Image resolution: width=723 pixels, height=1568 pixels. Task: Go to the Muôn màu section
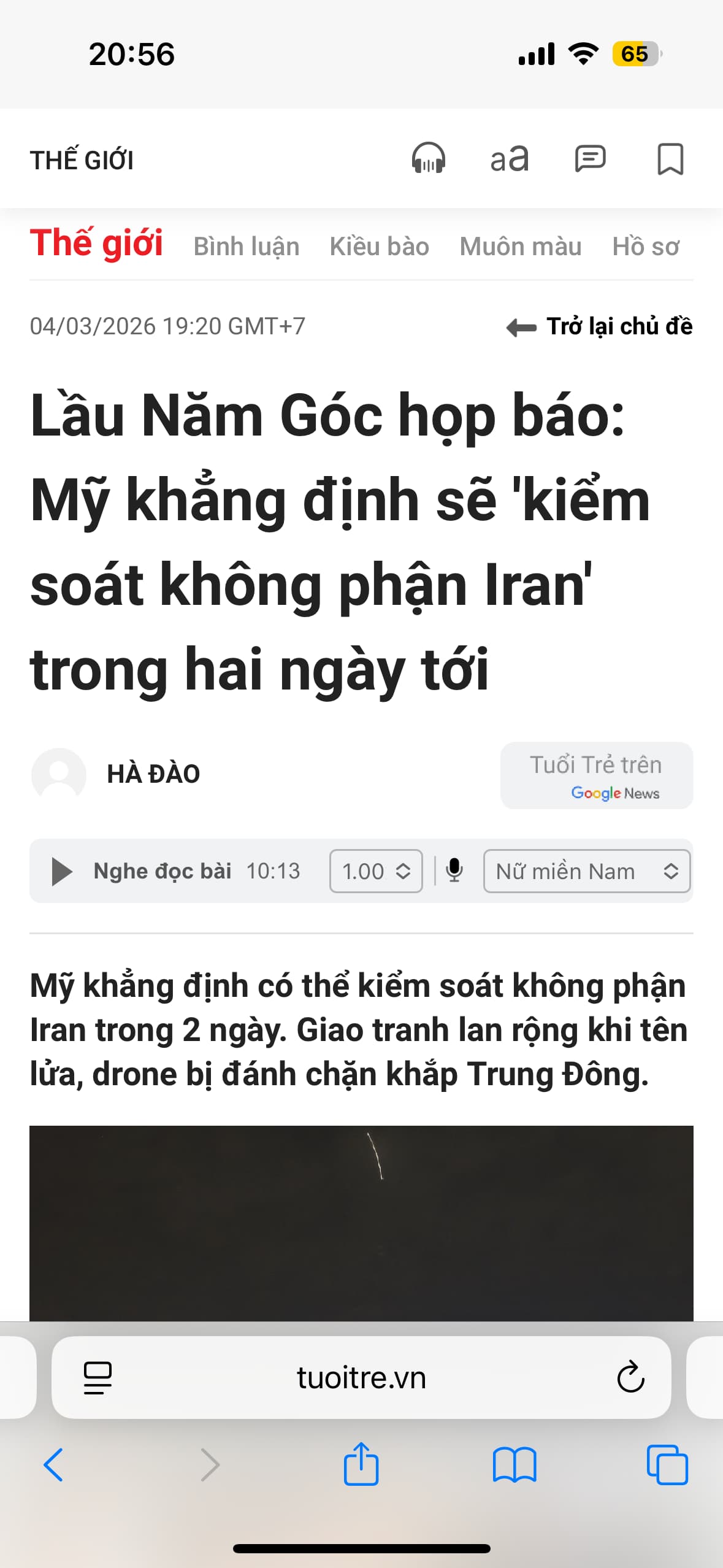521,247
